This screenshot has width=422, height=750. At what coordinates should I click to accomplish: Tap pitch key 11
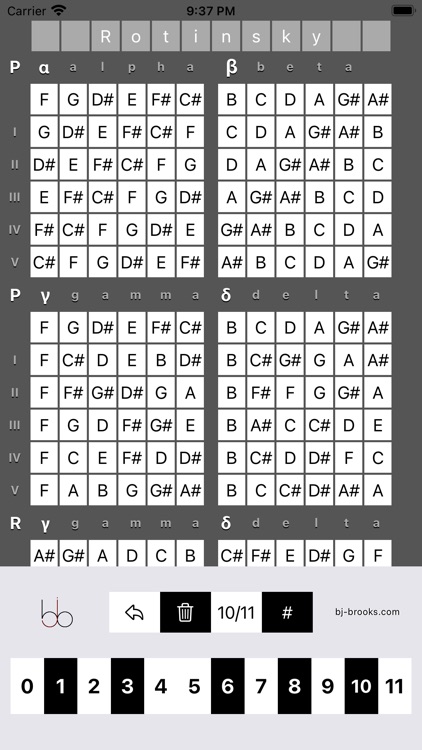395,686
